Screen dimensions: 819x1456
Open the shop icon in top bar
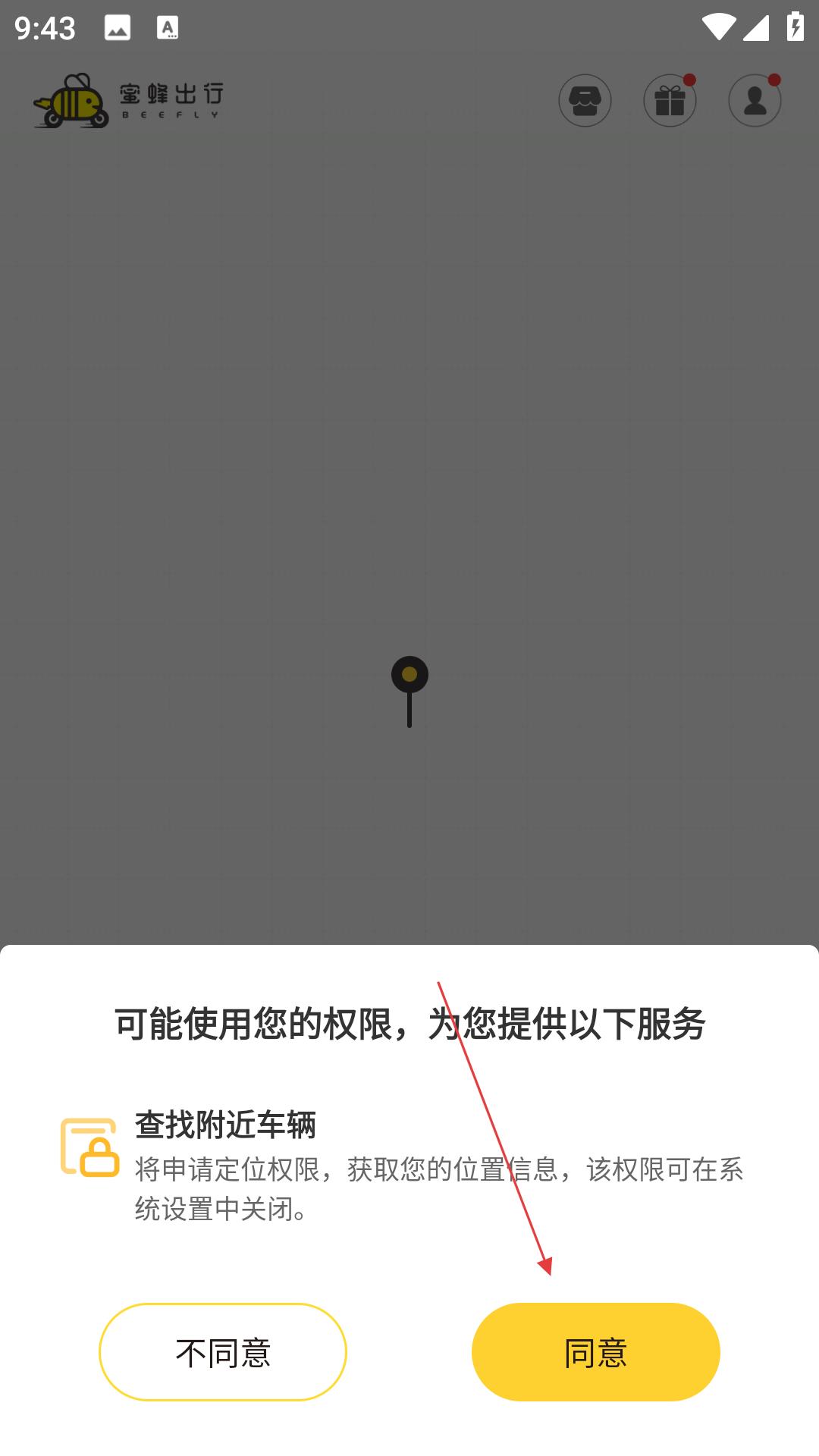(x=585, y=100)
